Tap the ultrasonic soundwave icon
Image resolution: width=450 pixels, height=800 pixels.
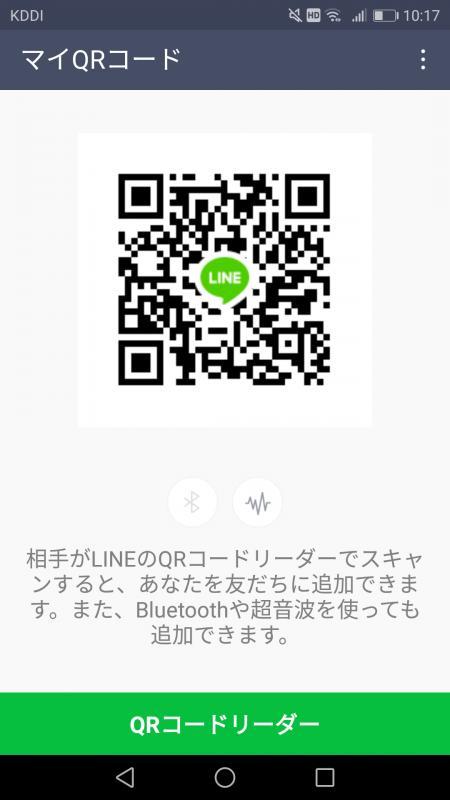click(258, 503)
